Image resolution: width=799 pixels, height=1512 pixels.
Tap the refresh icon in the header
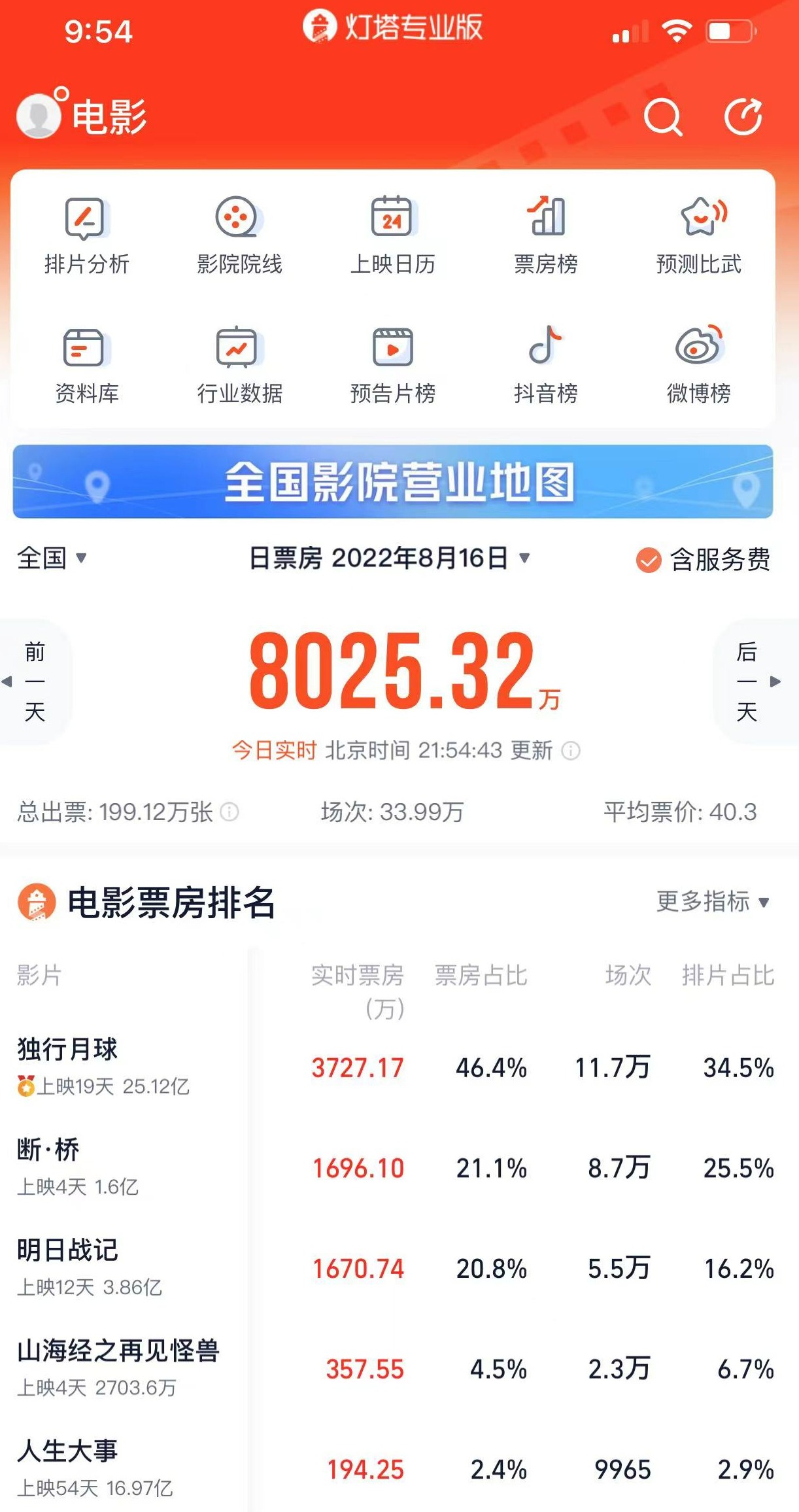tap(743, 118)
